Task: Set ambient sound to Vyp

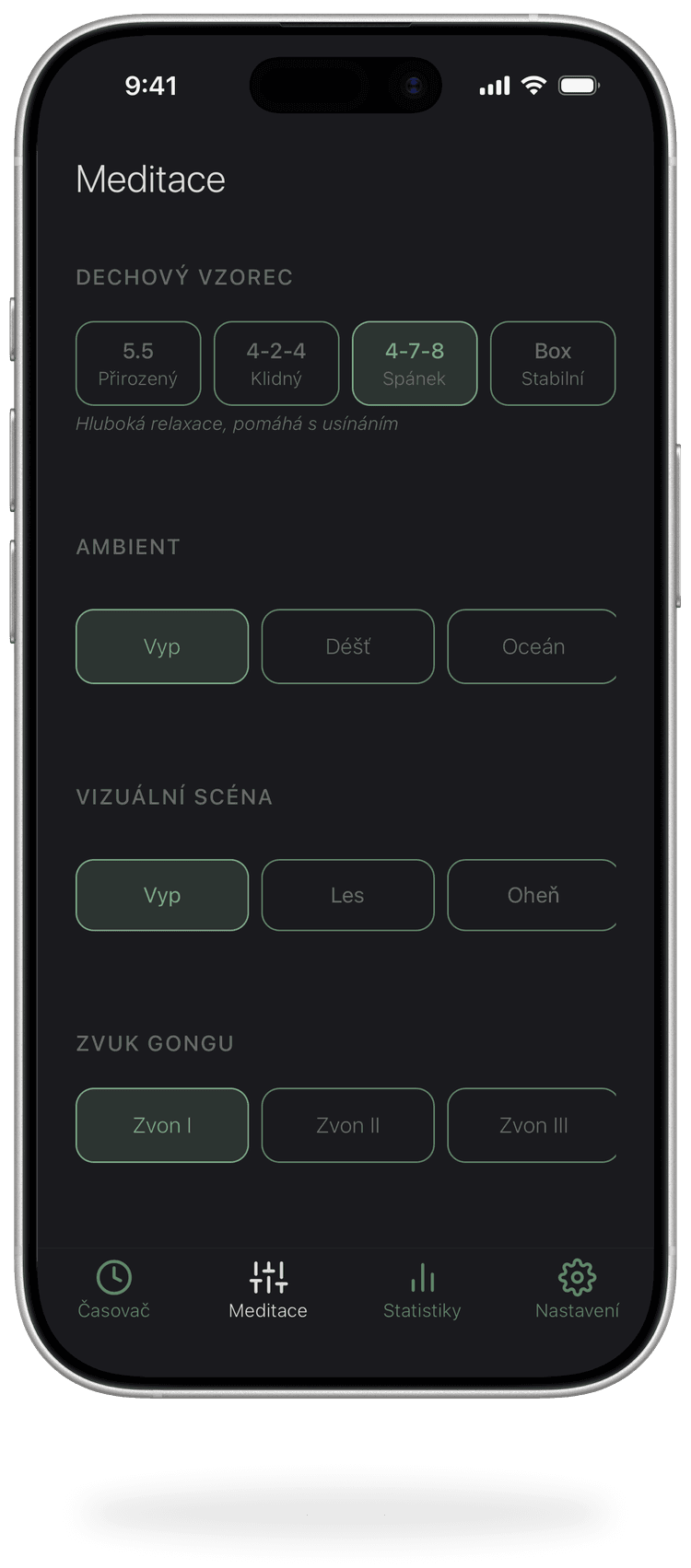Action: click(x=162, y=646)
